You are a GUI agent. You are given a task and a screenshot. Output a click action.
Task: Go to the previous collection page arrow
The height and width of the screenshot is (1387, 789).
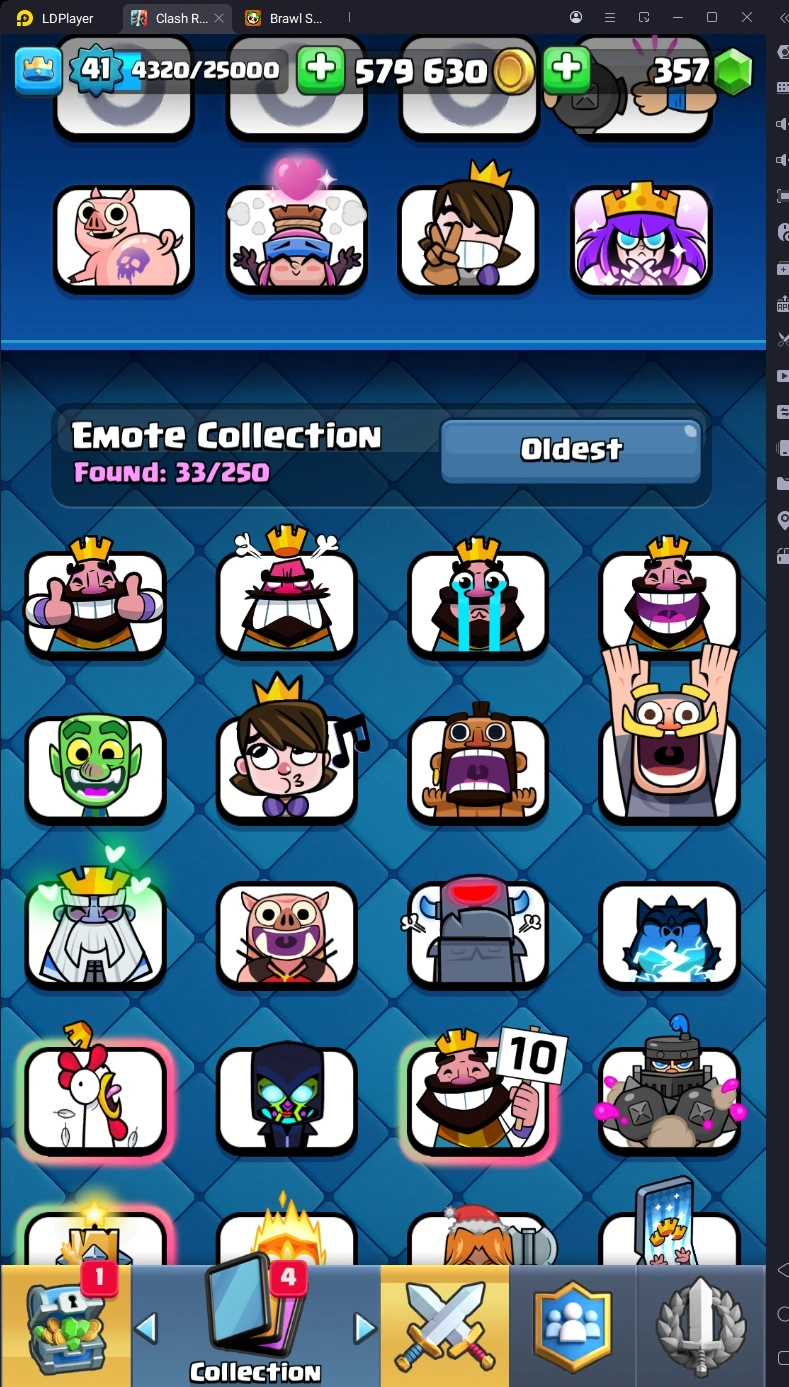tap(146, 1327)
